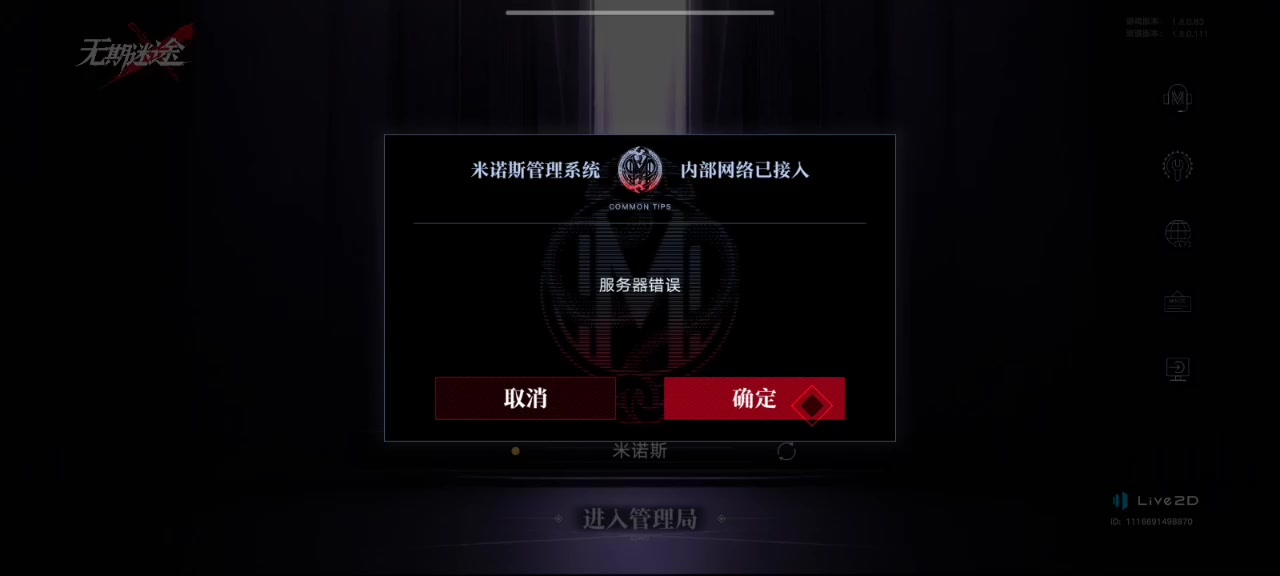1280x576 pixels.
Task: Confirm the server error with 确定
Action: (x=754, y=398)
